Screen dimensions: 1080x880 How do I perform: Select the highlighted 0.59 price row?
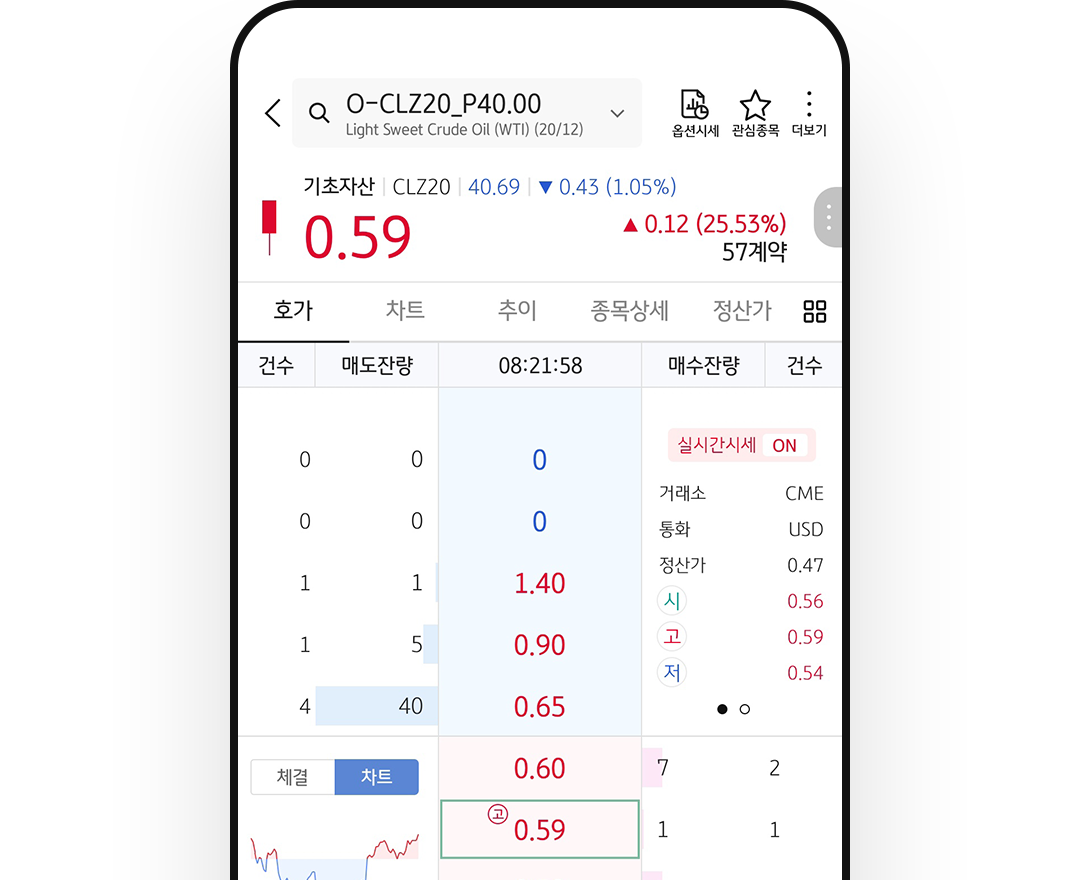click(539, 829)
